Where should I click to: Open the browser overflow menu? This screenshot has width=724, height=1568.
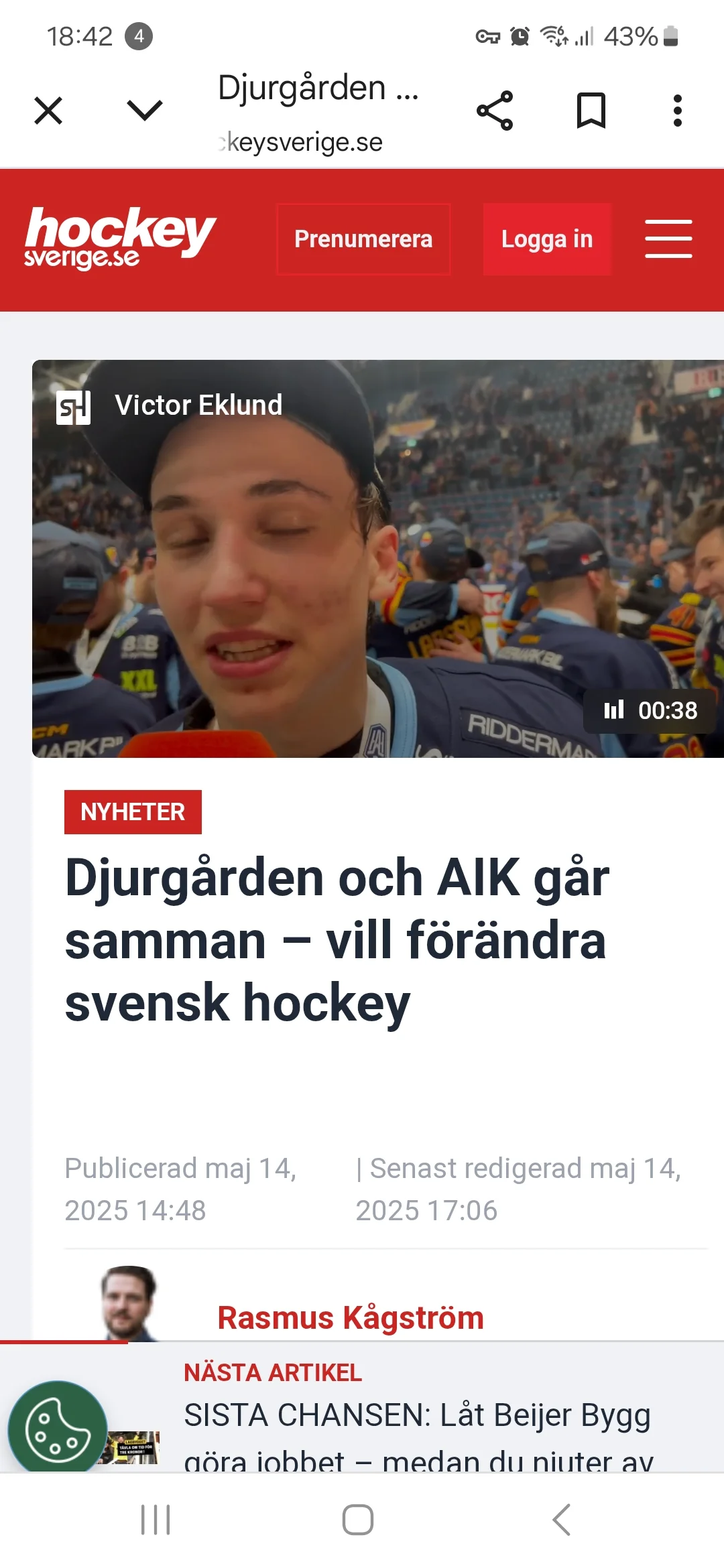point(678,111)
